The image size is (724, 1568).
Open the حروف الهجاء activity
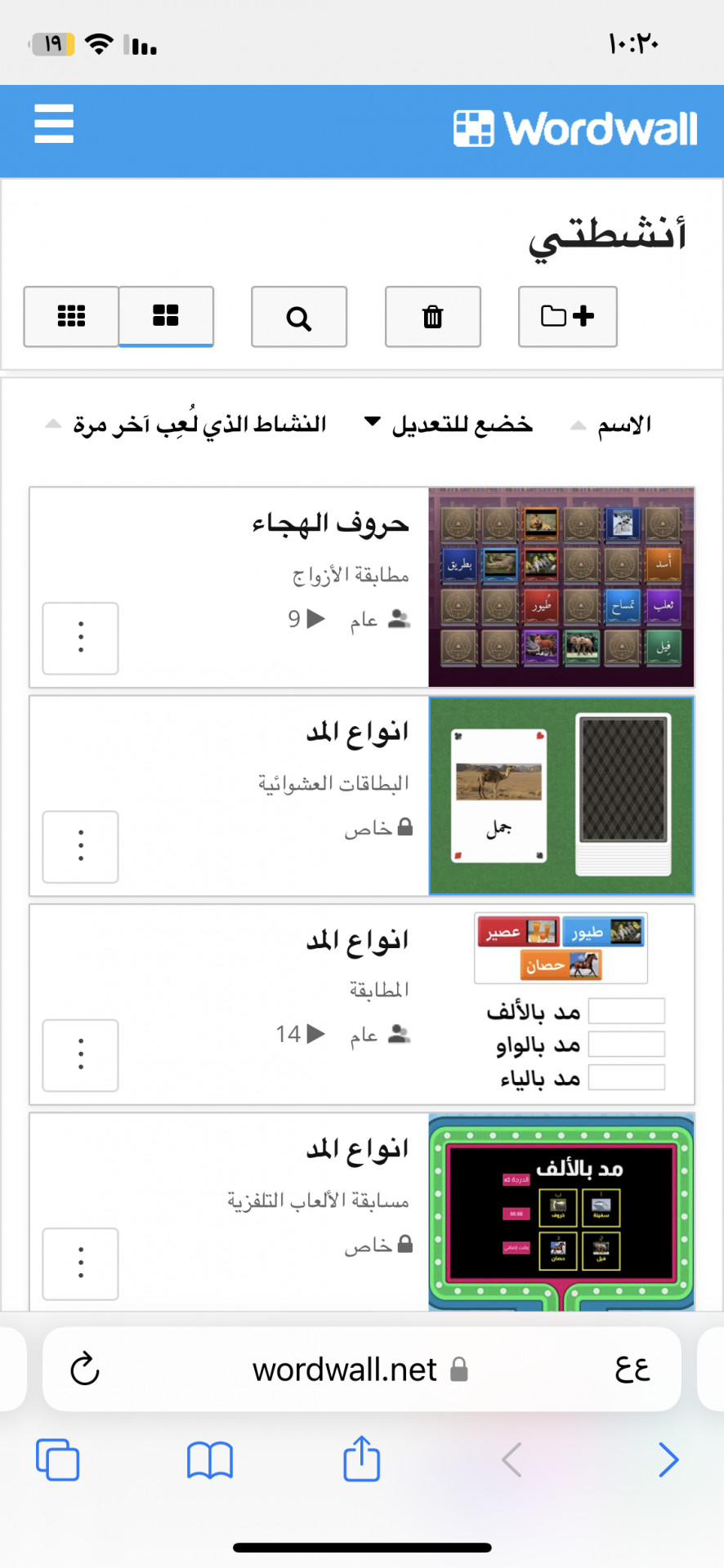pyautogui.click(x=331, y=523)
